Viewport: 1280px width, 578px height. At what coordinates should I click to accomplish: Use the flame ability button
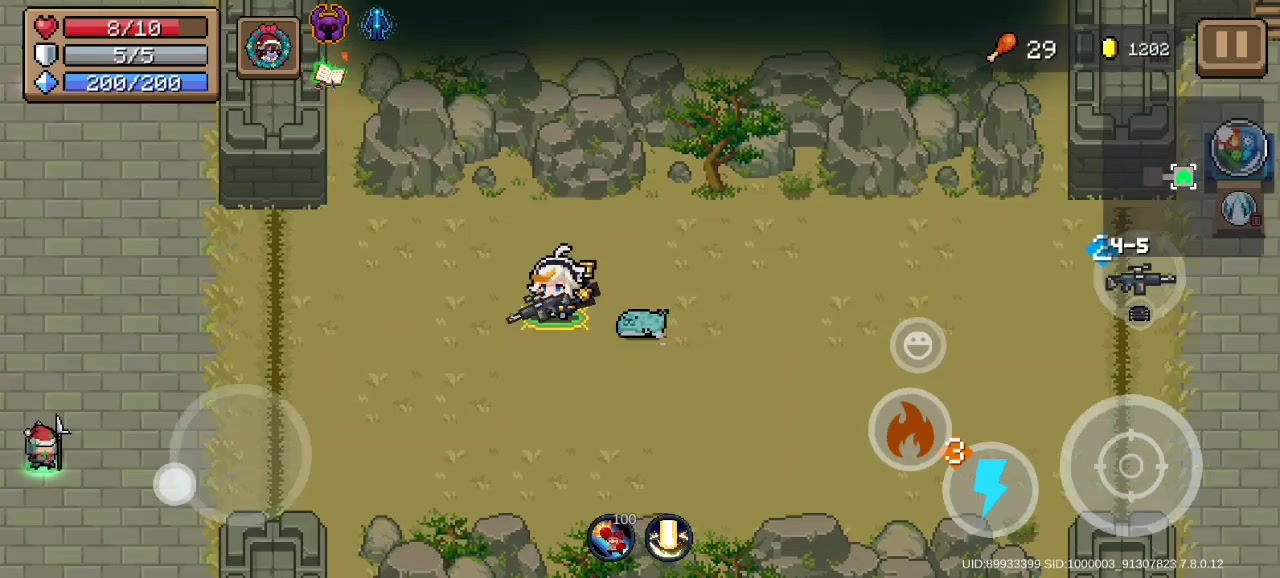(x=909, y=430)
